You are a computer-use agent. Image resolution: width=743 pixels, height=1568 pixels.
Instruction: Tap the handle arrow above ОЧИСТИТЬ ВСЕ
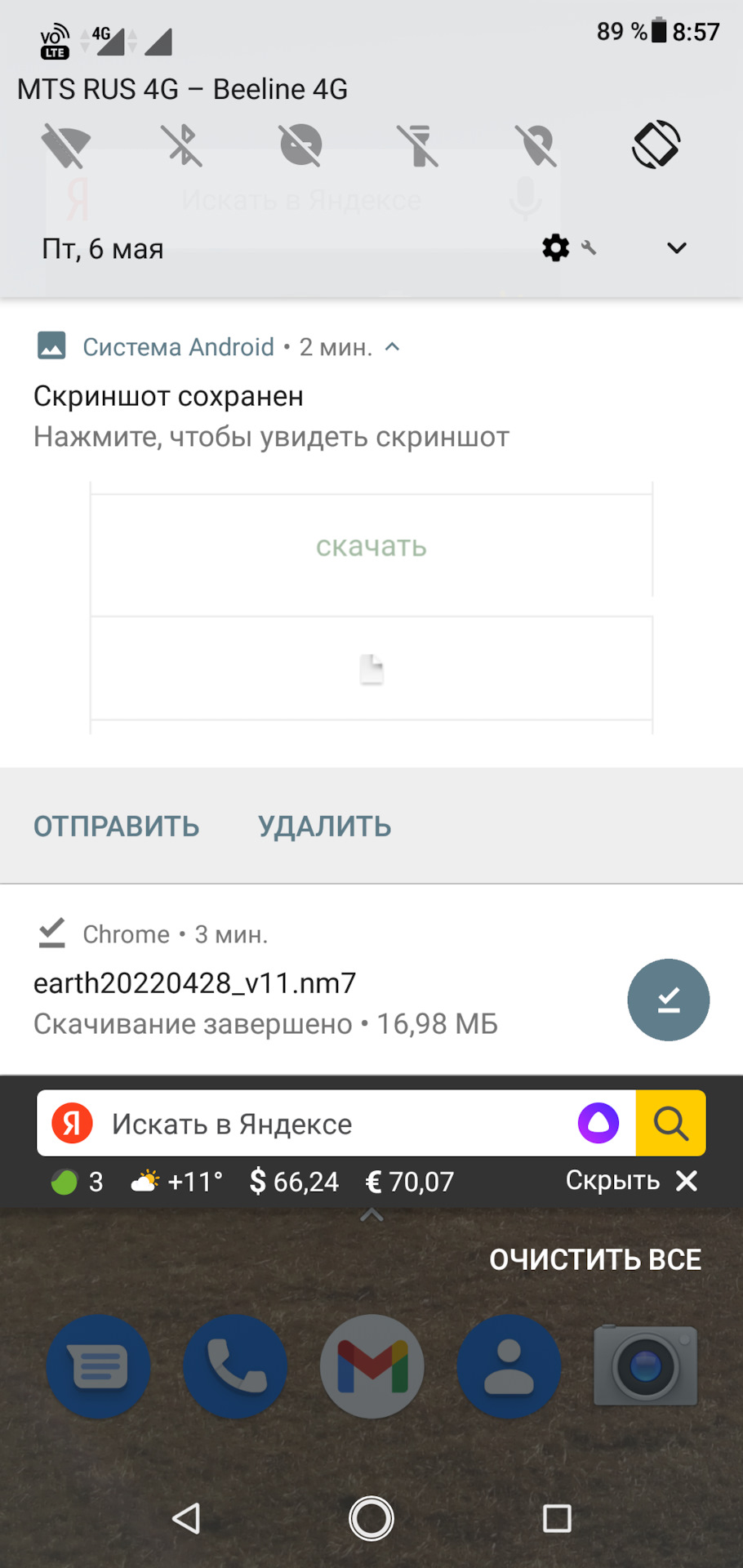click(371, 1215)
